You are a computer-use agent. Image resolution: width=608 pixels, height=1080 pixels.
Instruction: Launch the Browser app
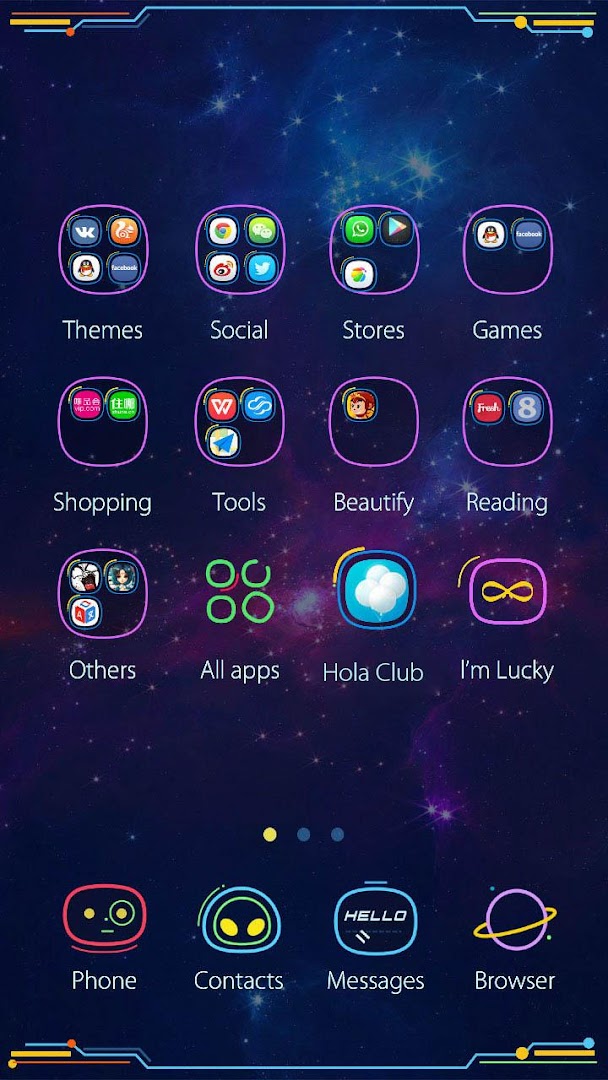click(x=514, y=920)
